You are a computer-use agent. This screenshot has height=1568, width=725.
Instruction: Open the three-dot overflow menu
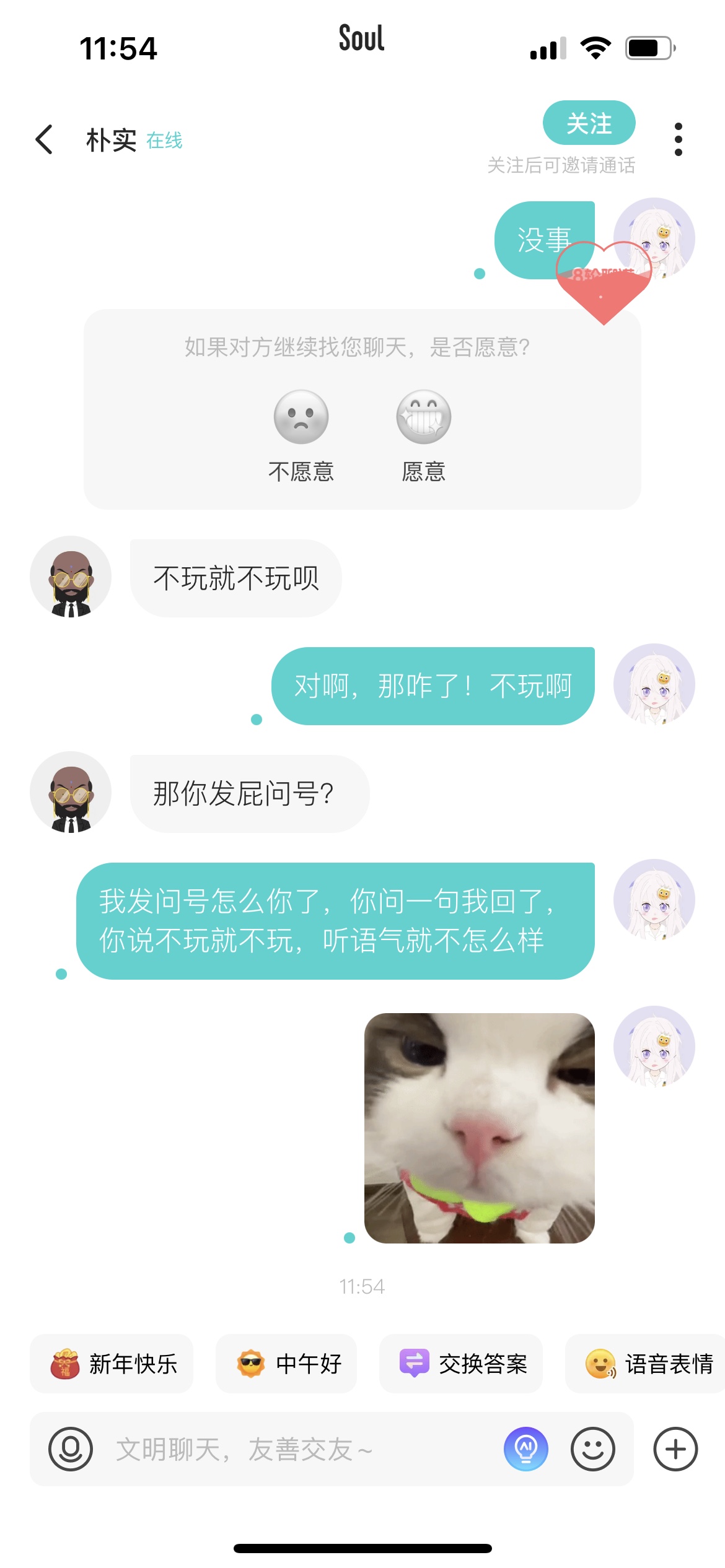click(x=678, y=139)
